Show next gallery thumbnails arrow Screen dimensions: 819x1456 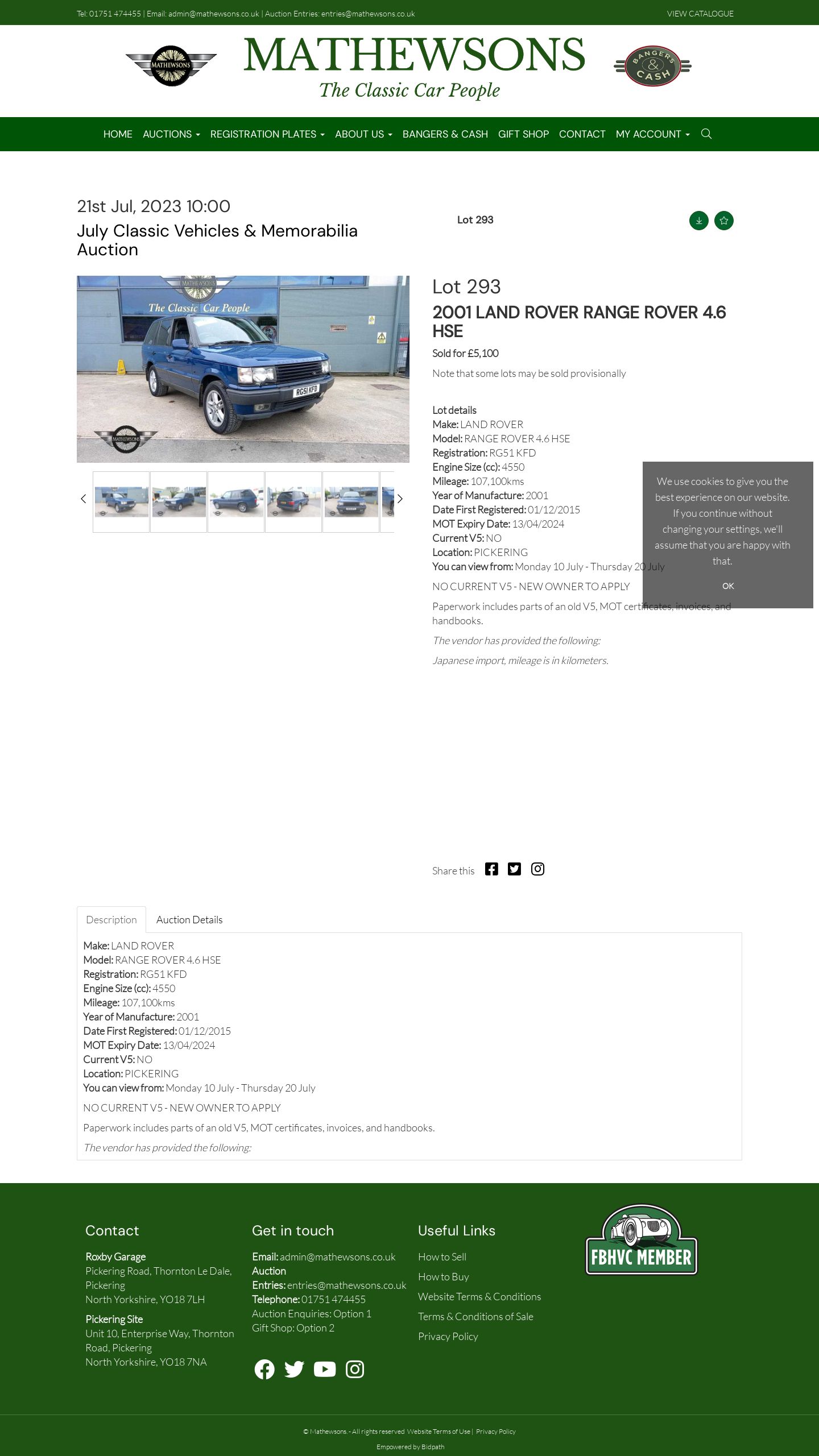coord(400,499)
